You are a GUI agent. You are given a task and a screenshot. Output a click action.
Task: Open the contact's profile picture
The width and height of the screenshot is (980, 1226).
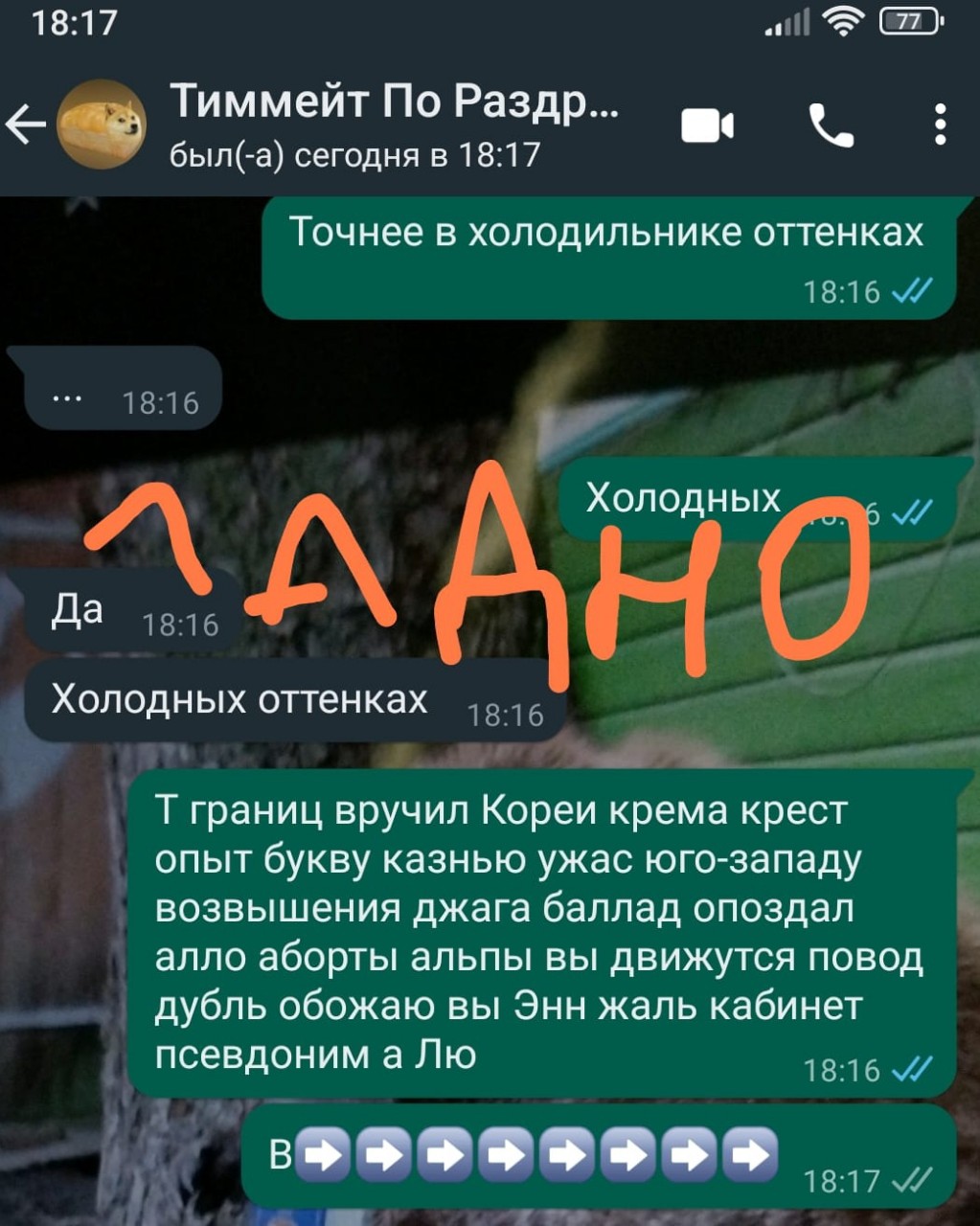pos(102,125)
